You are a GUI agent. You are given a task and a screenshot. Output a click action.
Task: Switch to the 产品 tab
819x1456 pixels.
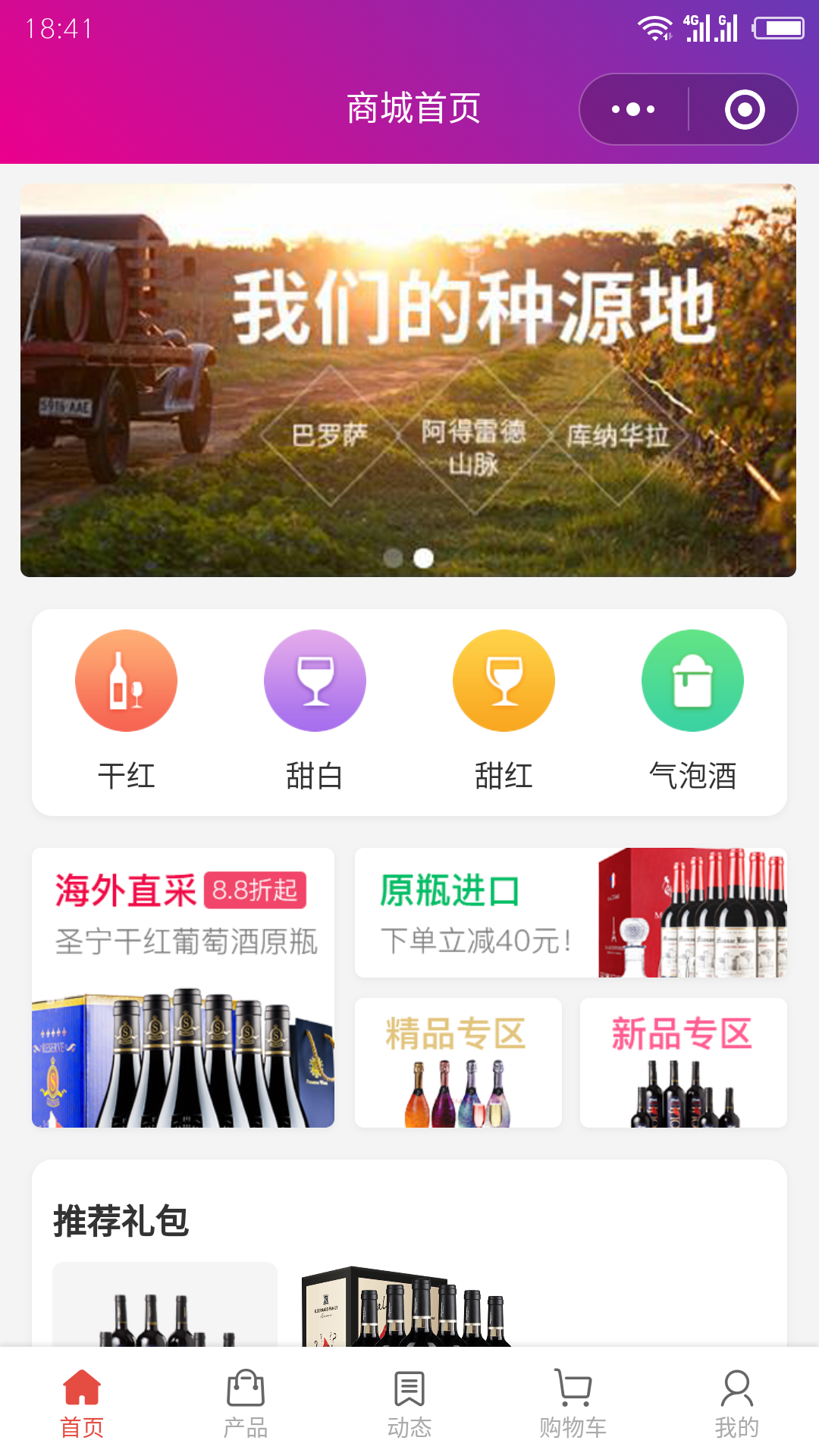[x=246, y=1403]
